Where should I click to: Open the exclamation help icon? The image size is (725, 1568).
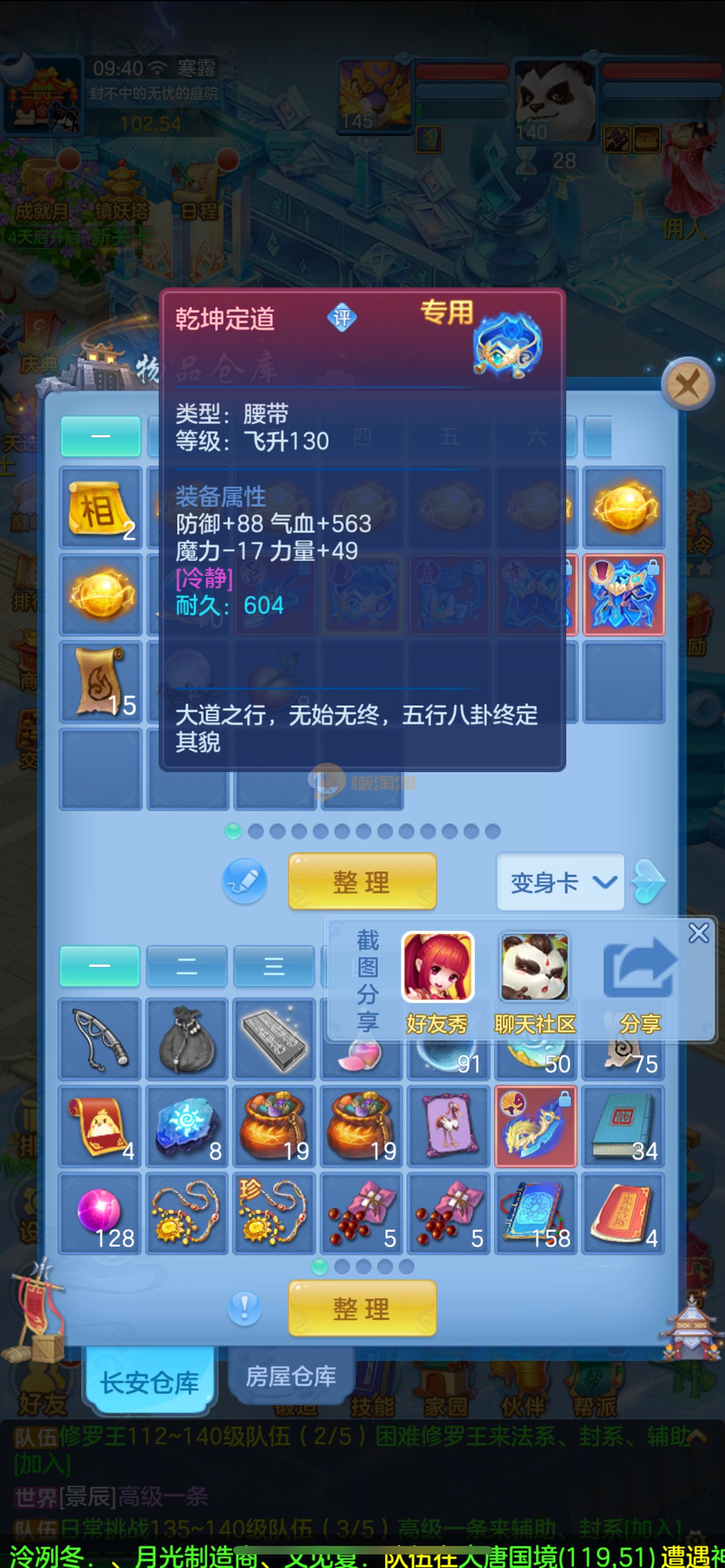point(244,1307)
